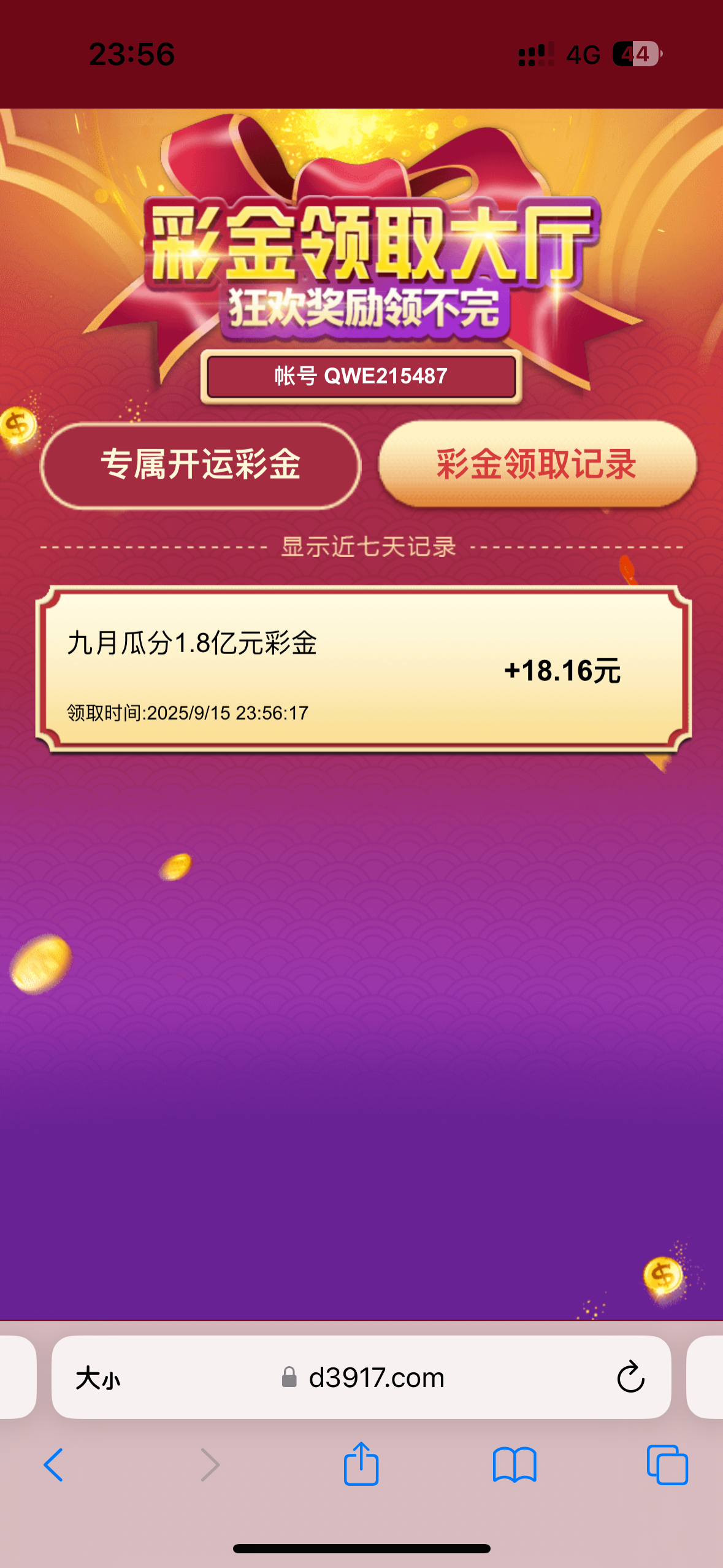723x1568 pixels.
Task: Select the 彩金领取记录 tab
Action: (537, 464)
